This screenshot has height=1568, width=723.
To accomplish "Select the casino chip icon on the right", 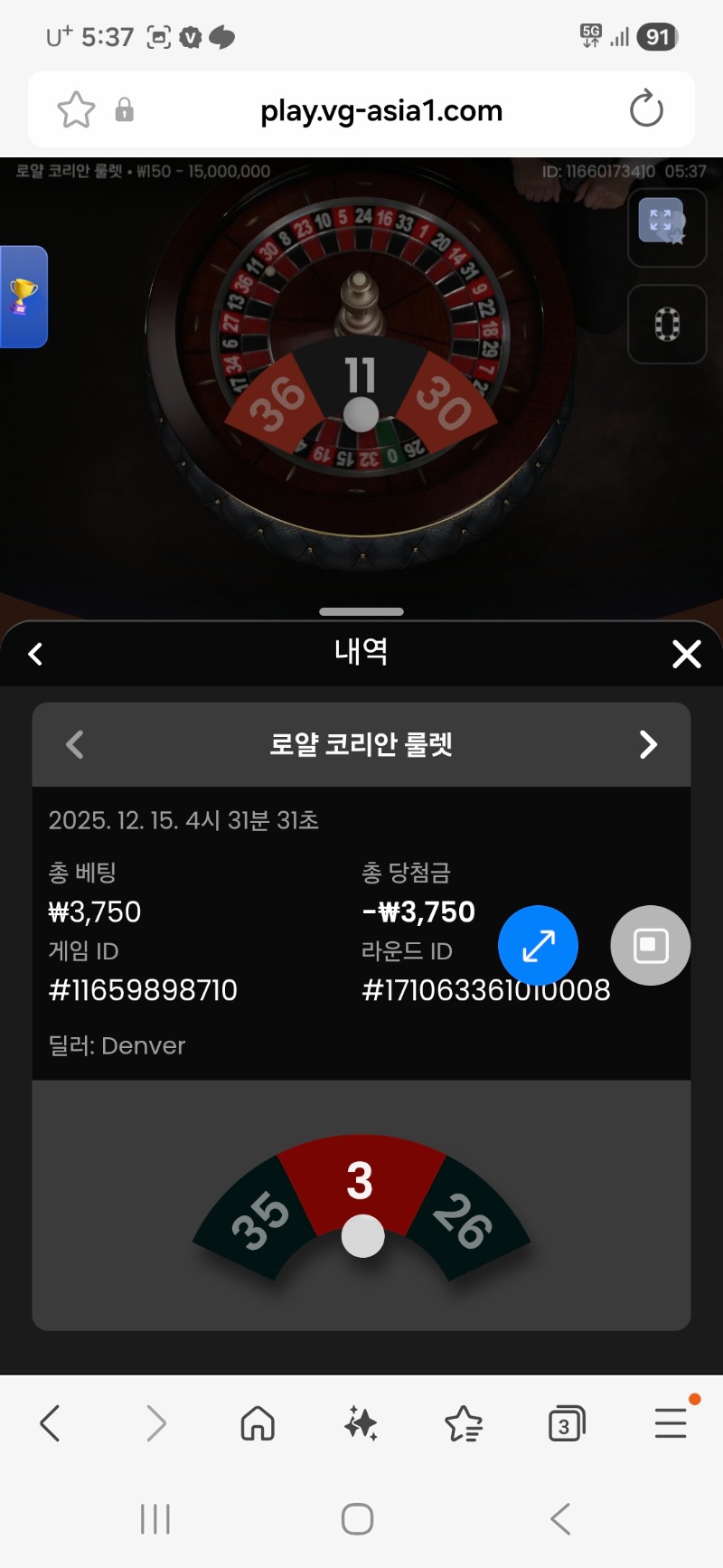I will click(667, 324).
